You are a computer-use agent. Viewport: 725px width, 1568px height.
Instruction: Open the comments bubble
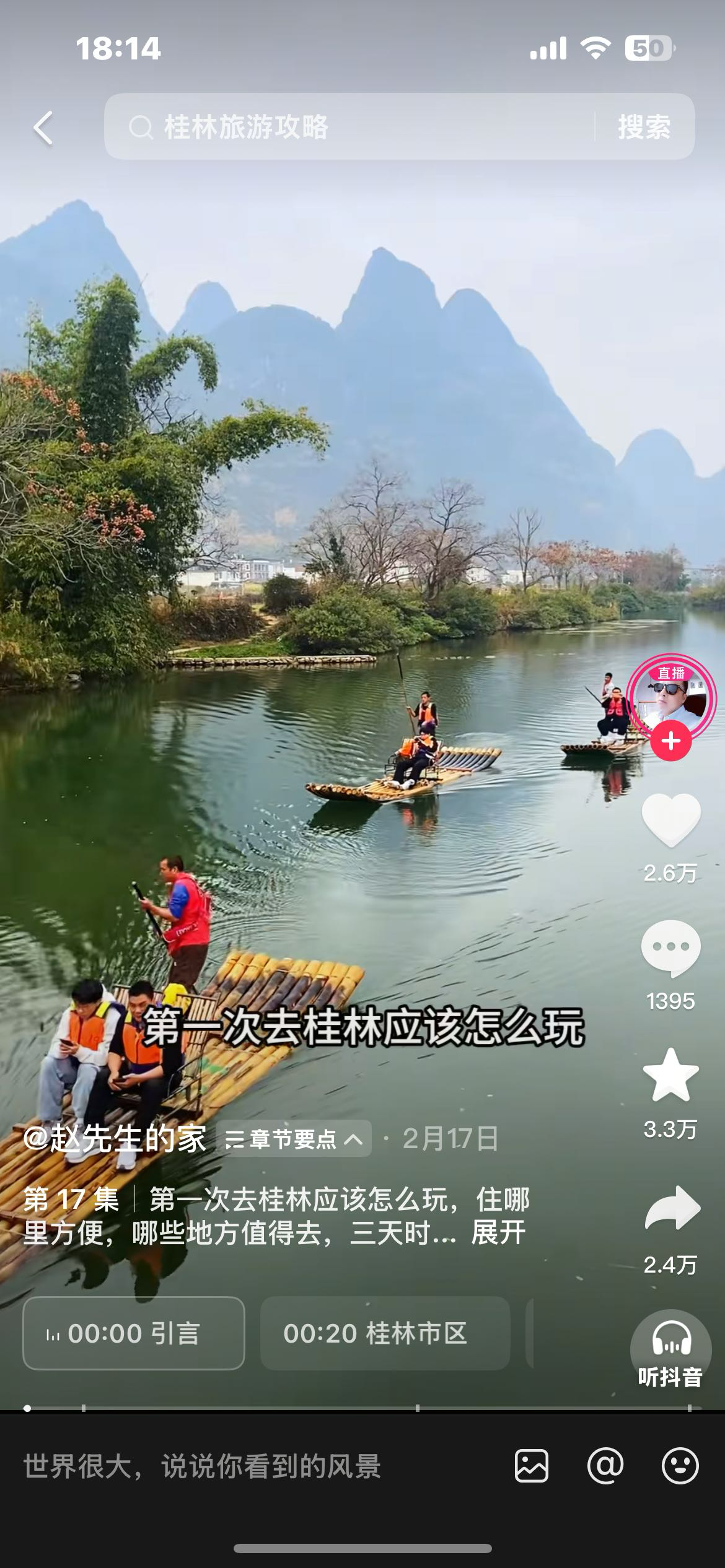pos(670,949)
